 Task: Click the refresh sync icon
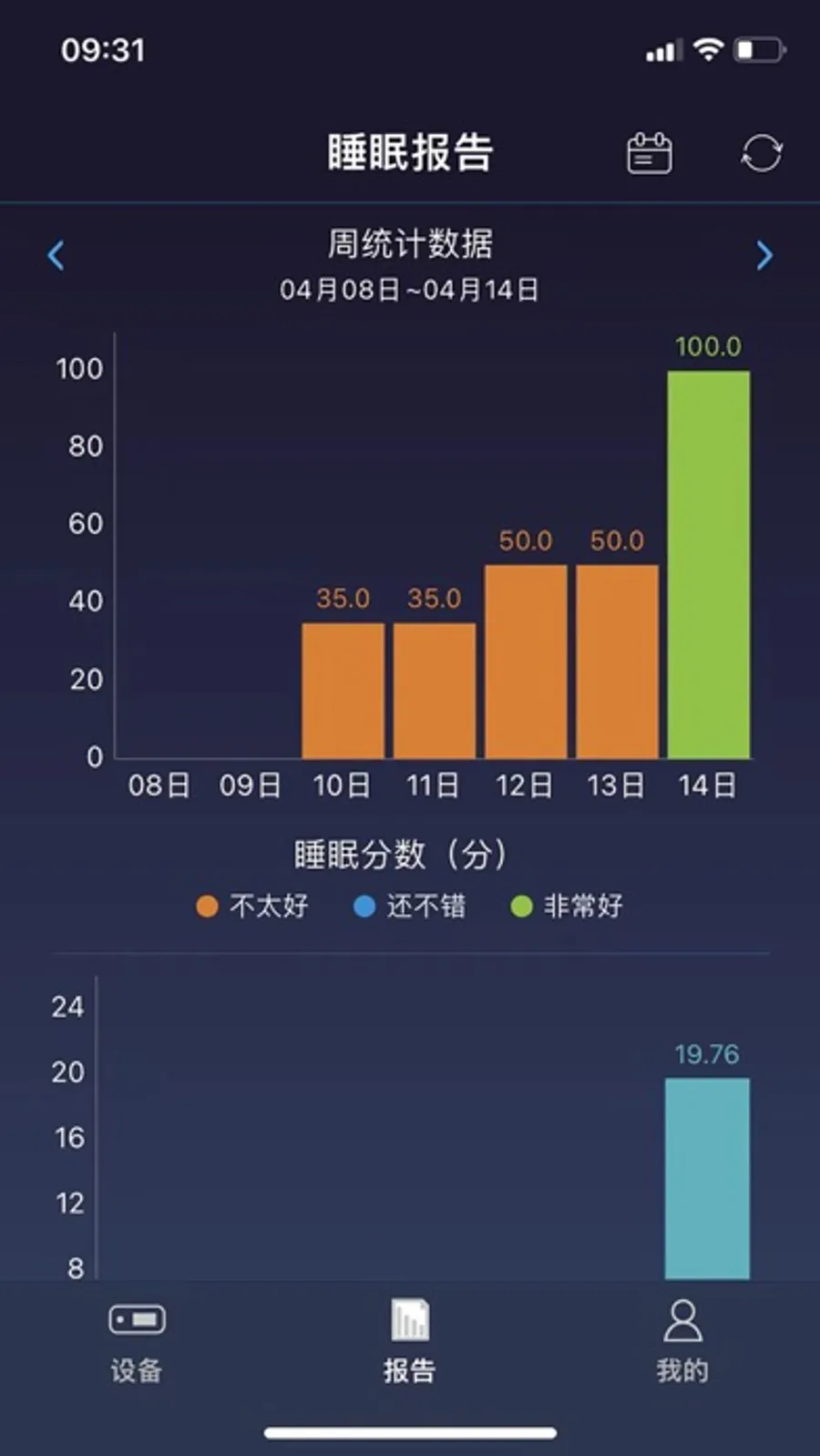[x=762, y=152]
